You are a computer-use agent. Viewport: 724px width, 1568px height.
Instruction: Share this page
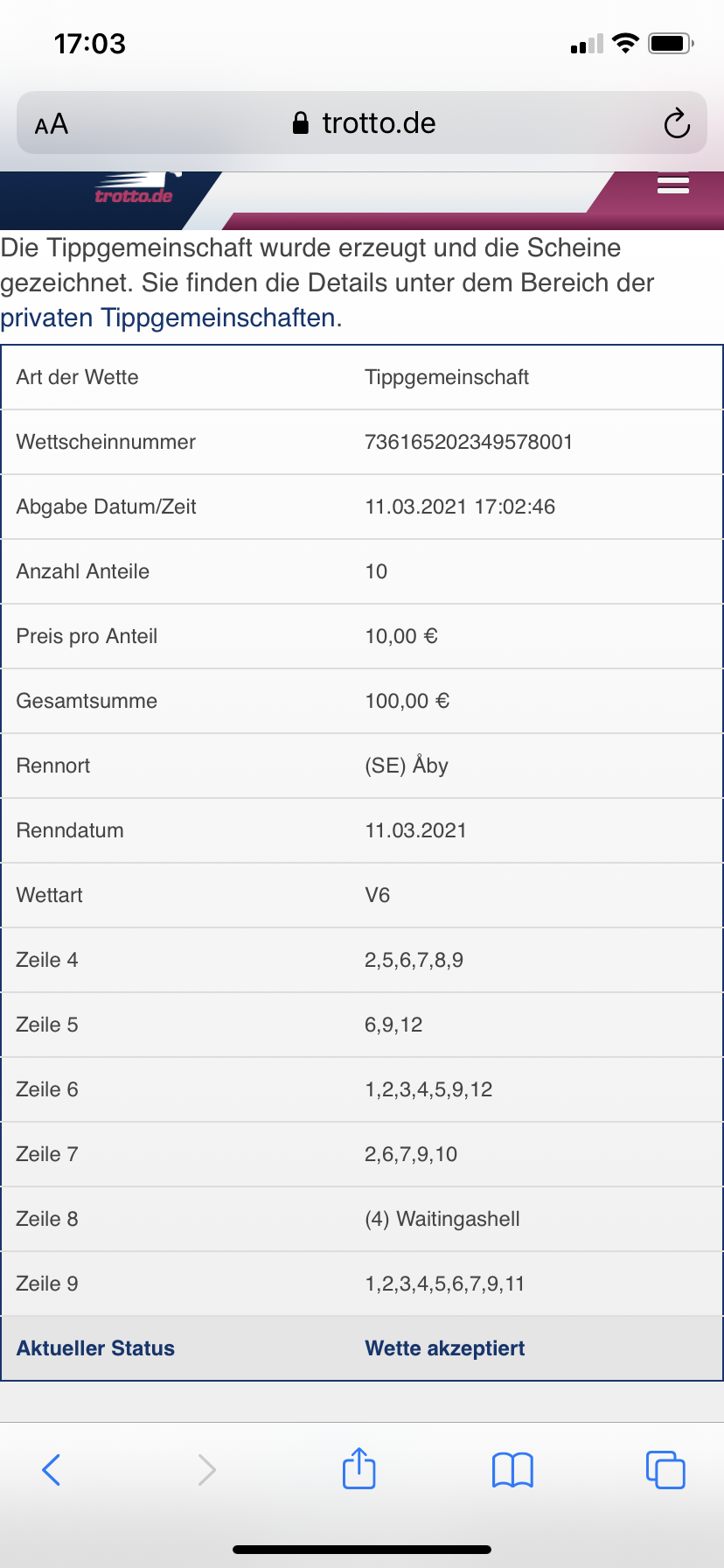[x=359, y=1467]
